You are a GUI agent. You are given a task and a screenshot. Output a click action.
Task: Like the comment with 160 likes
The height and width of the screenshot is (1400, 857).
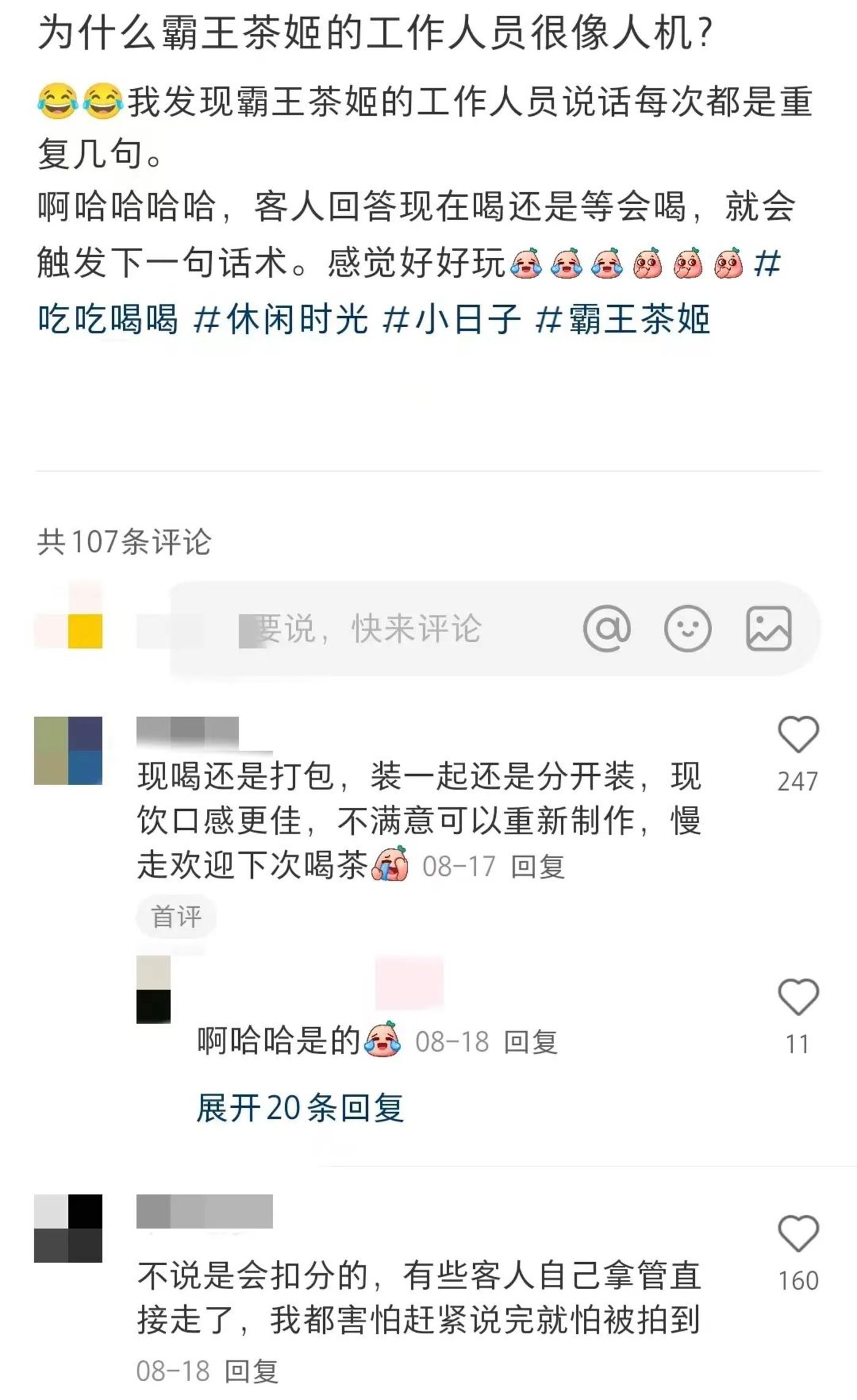point(798,1235)
